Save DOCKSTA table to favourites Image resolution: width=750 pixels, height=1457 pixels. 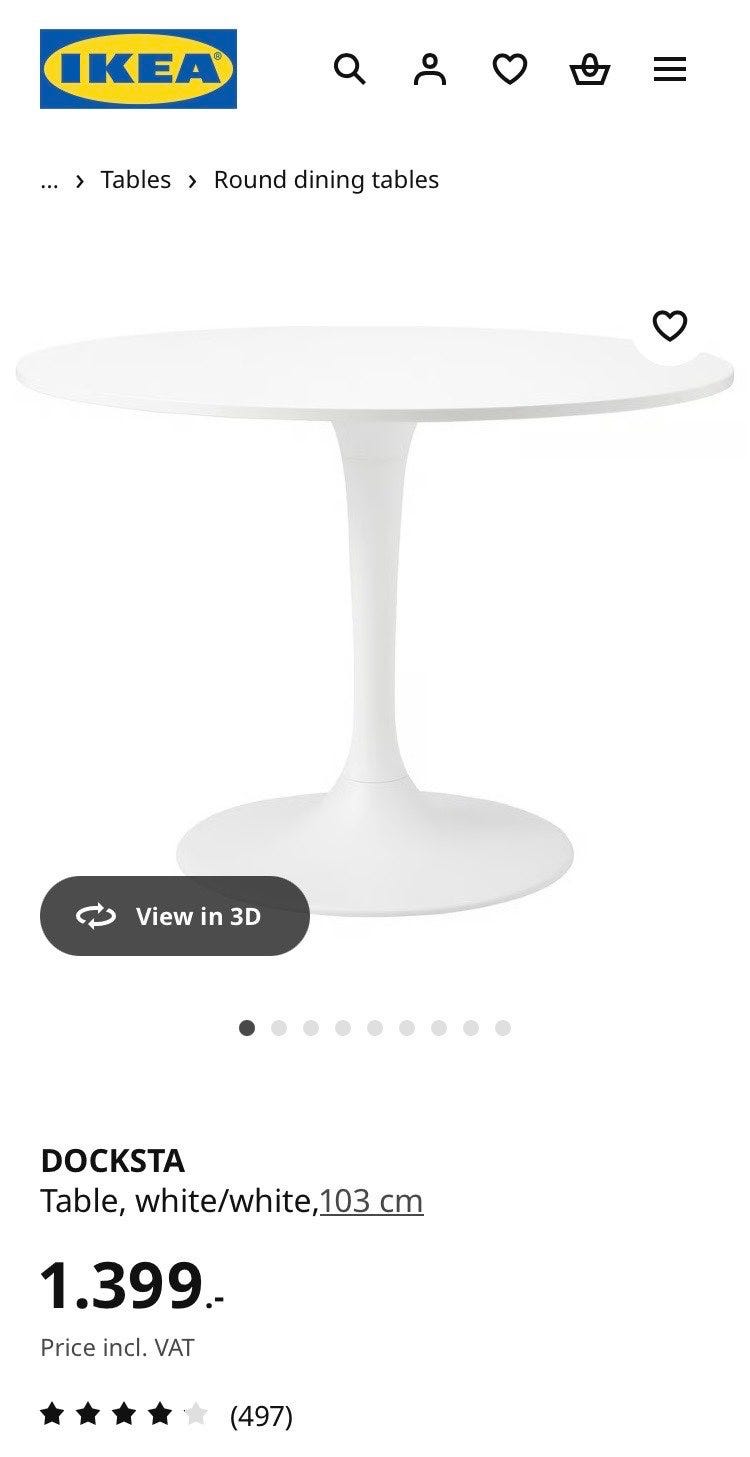click(670, 326)
